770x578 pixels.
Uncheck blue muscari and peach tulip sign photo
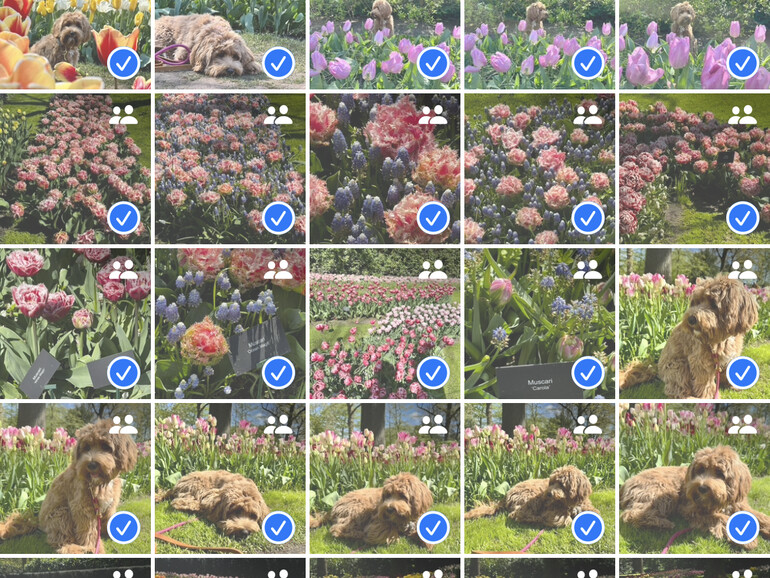coord(278,373)
